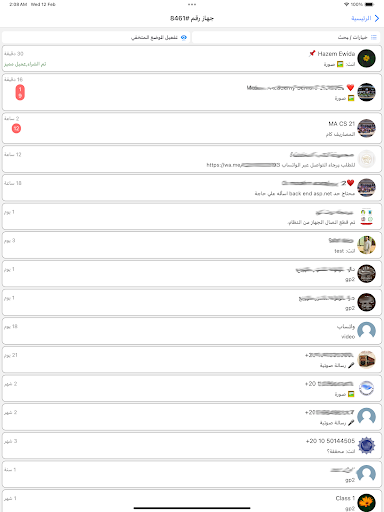Open the chat containing the wa.me link

192,159
